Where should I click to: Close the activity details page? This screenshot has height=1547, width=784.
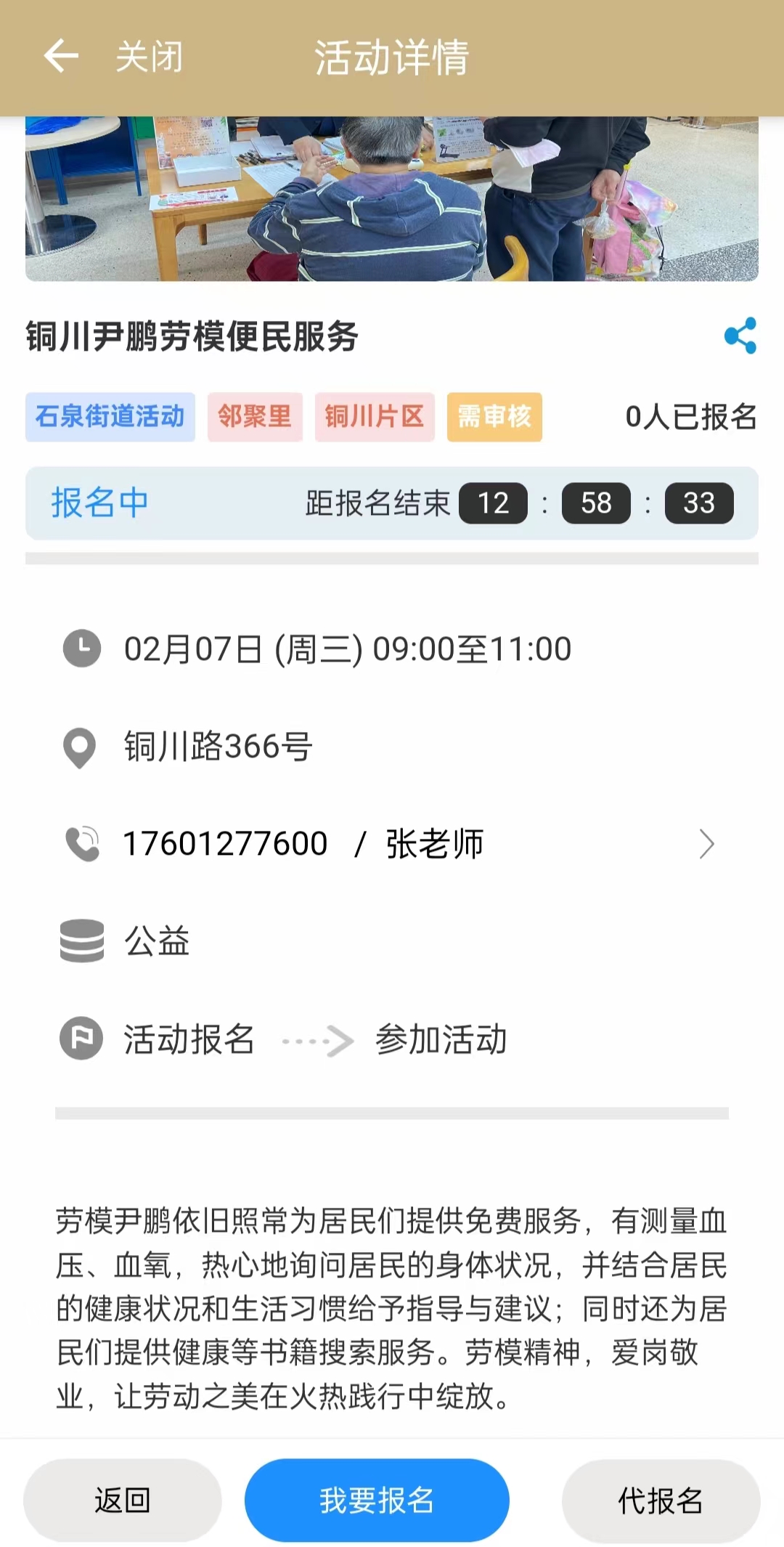150,57
